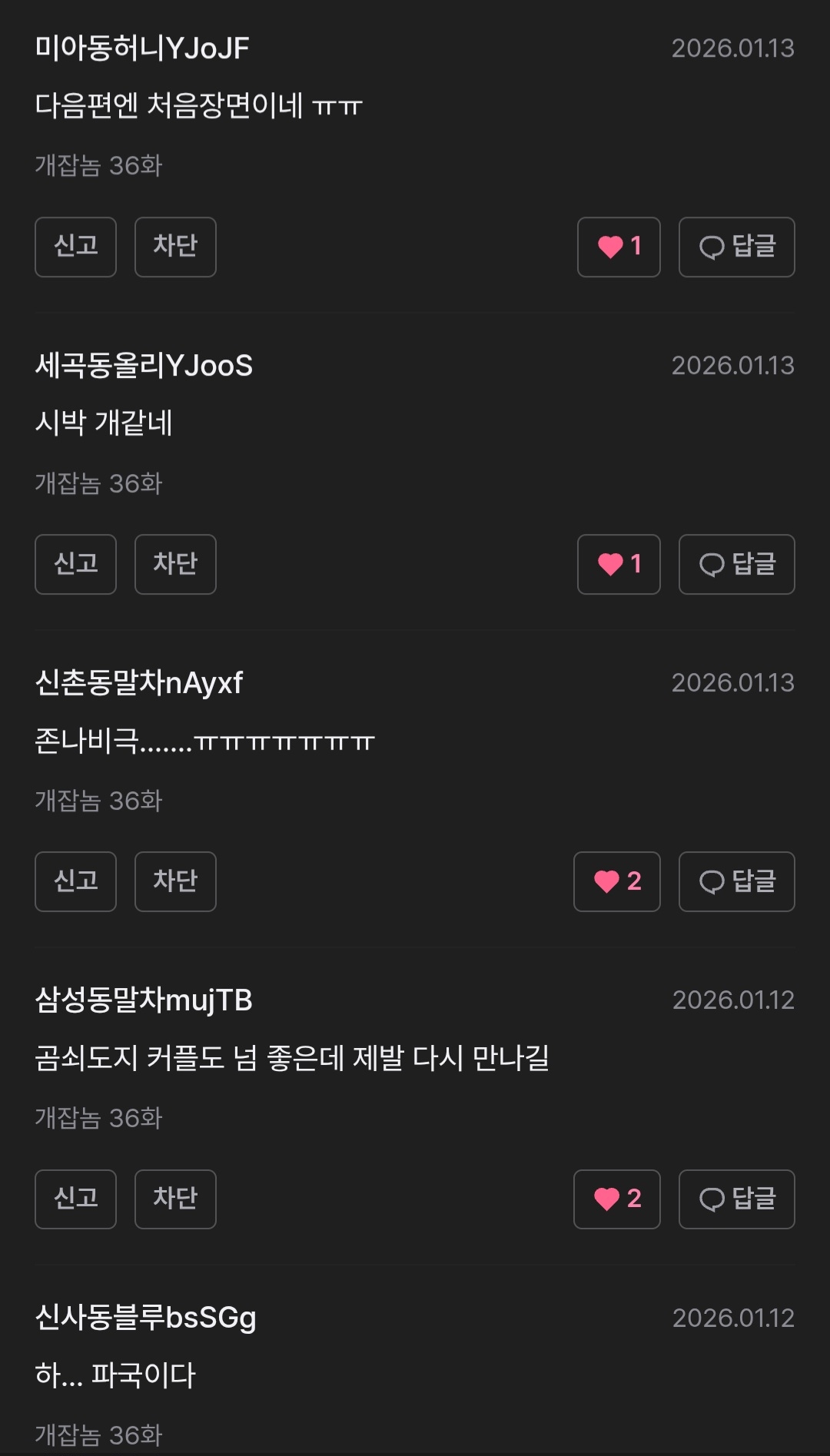Block user 미아동허니YJoJF
The image size is (830, 1456).
pos(175,247)
